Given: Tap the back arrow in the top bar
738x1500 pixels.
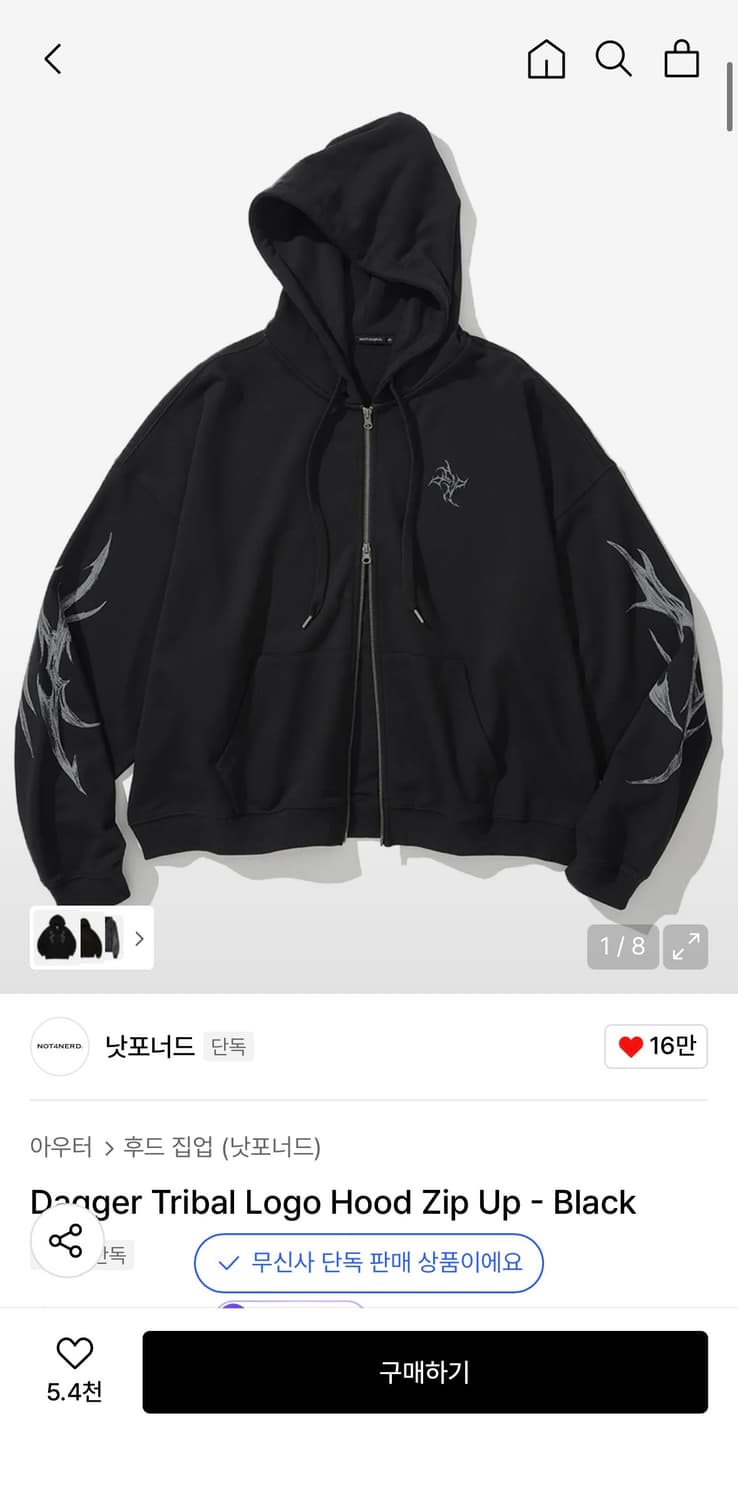Looking at the screenshot, I should click(x=53, y=59).
